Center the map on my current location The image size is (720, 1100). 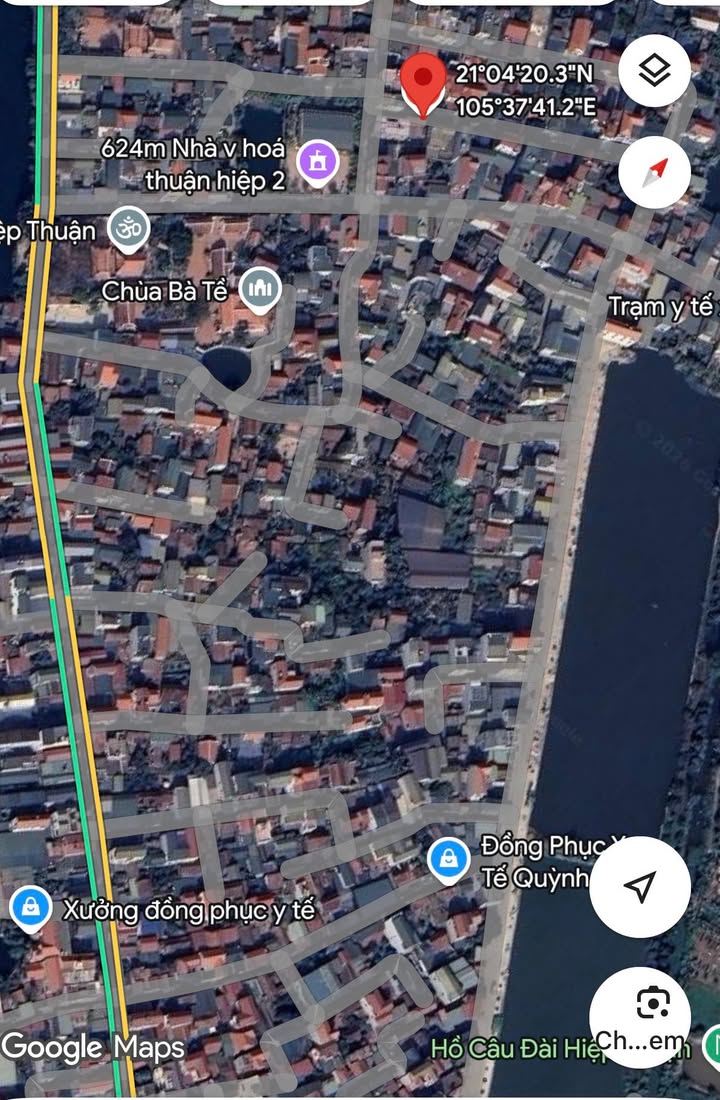[x=639, y=886]
